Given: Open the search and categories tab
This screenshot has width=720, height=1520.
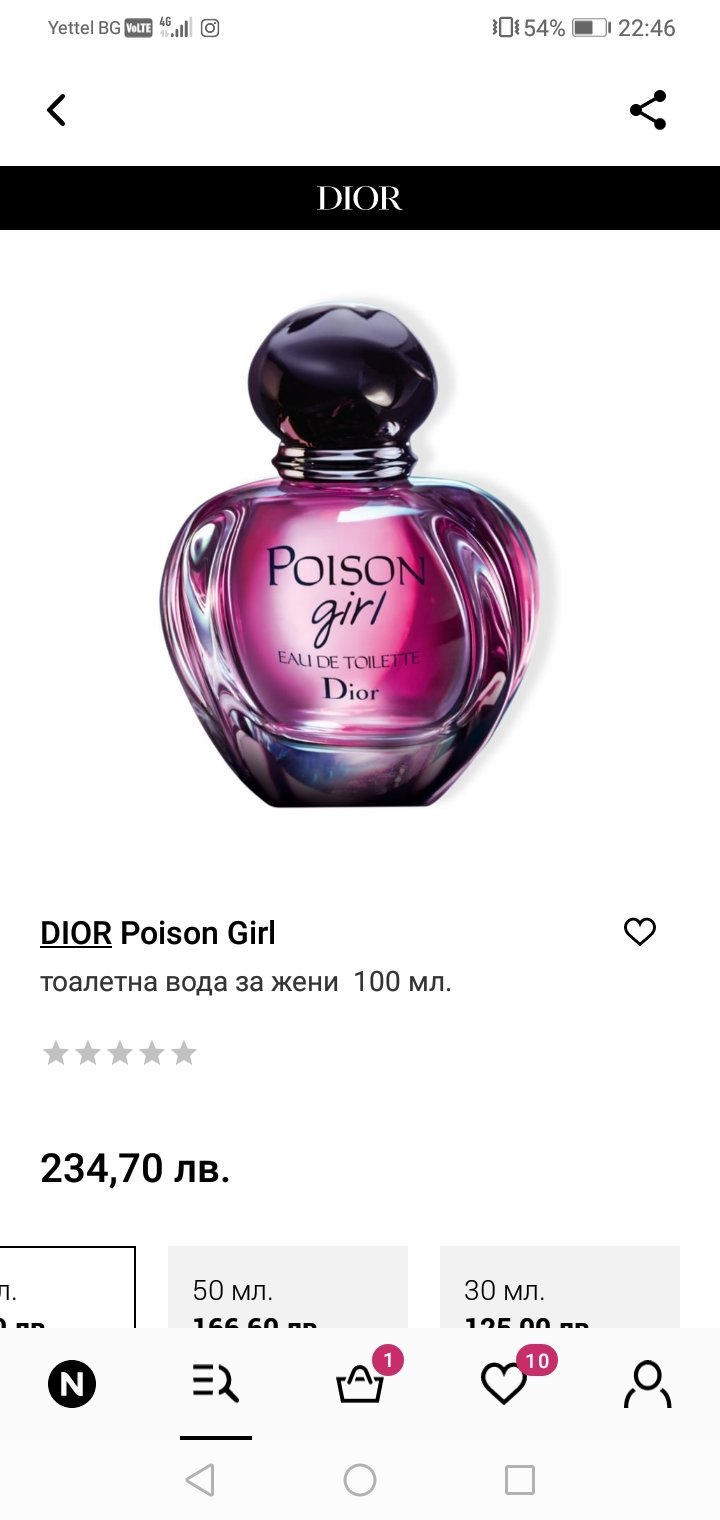Looking at the screenshot, I should click(x=216, y=1385).
